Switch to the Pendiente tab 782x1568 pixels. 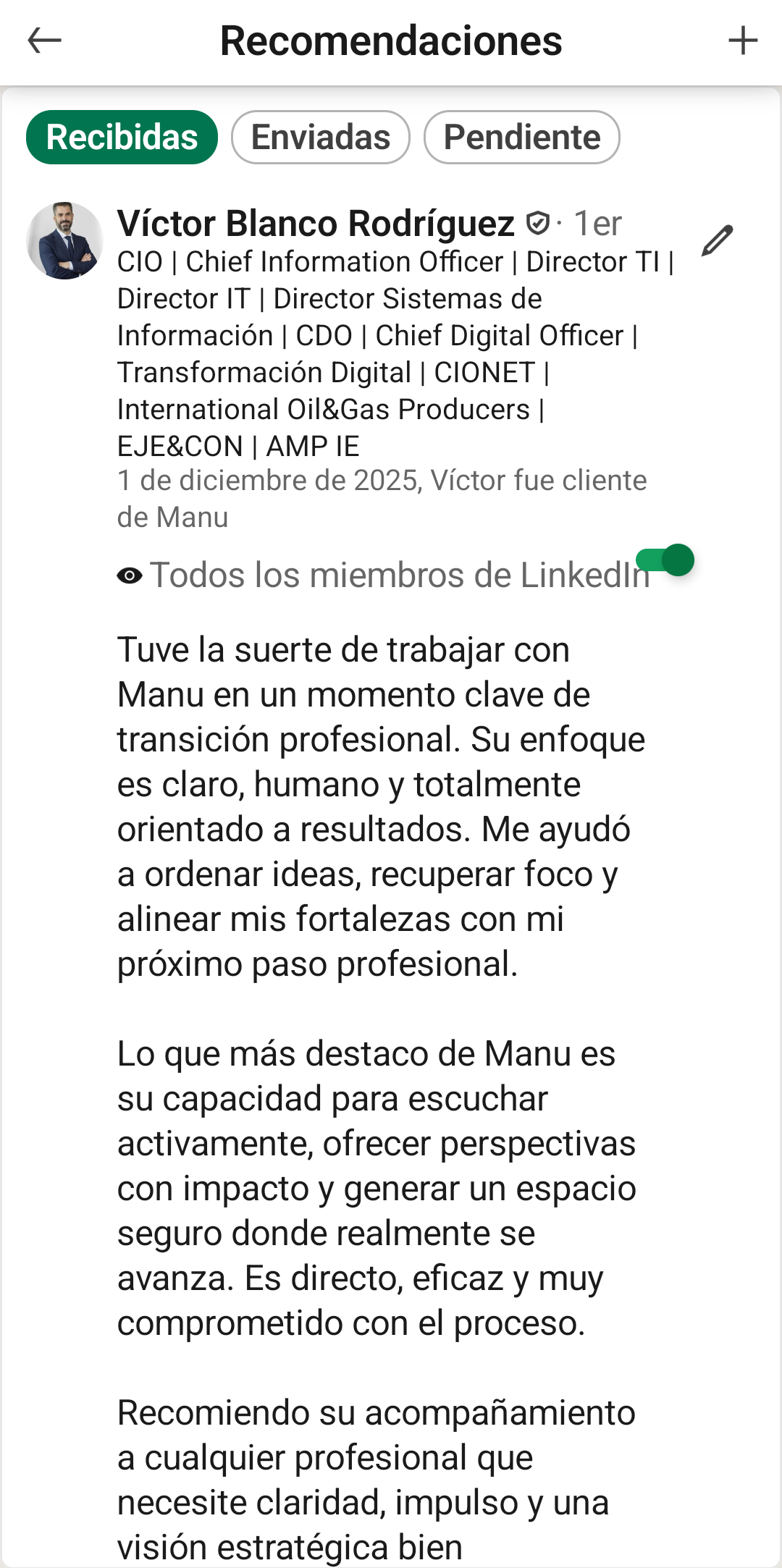coord(521,138)
